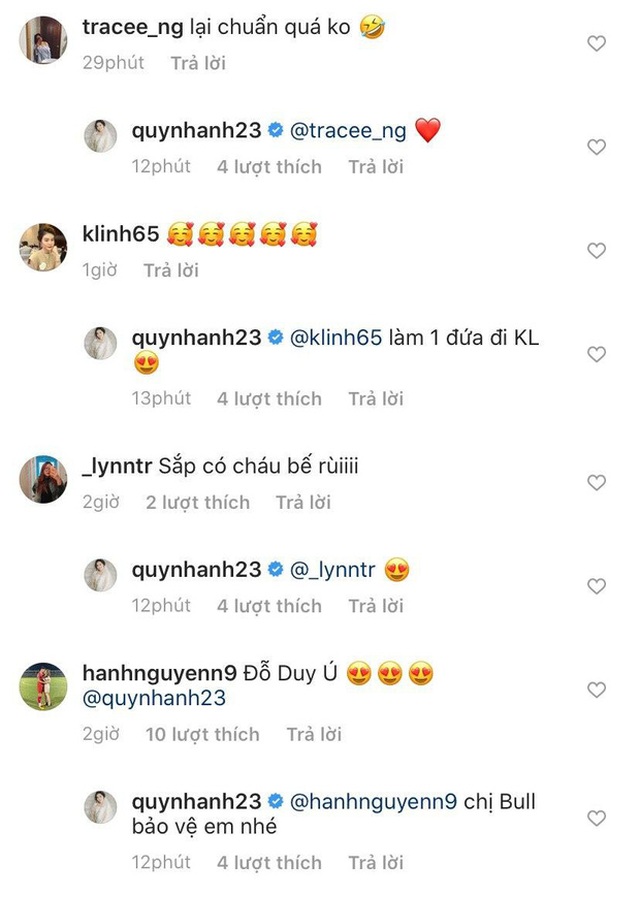This screenshot has height=897, width=640.
Task: Open hanhnguyenn9's profile avatar
Action: pos(43,685)
